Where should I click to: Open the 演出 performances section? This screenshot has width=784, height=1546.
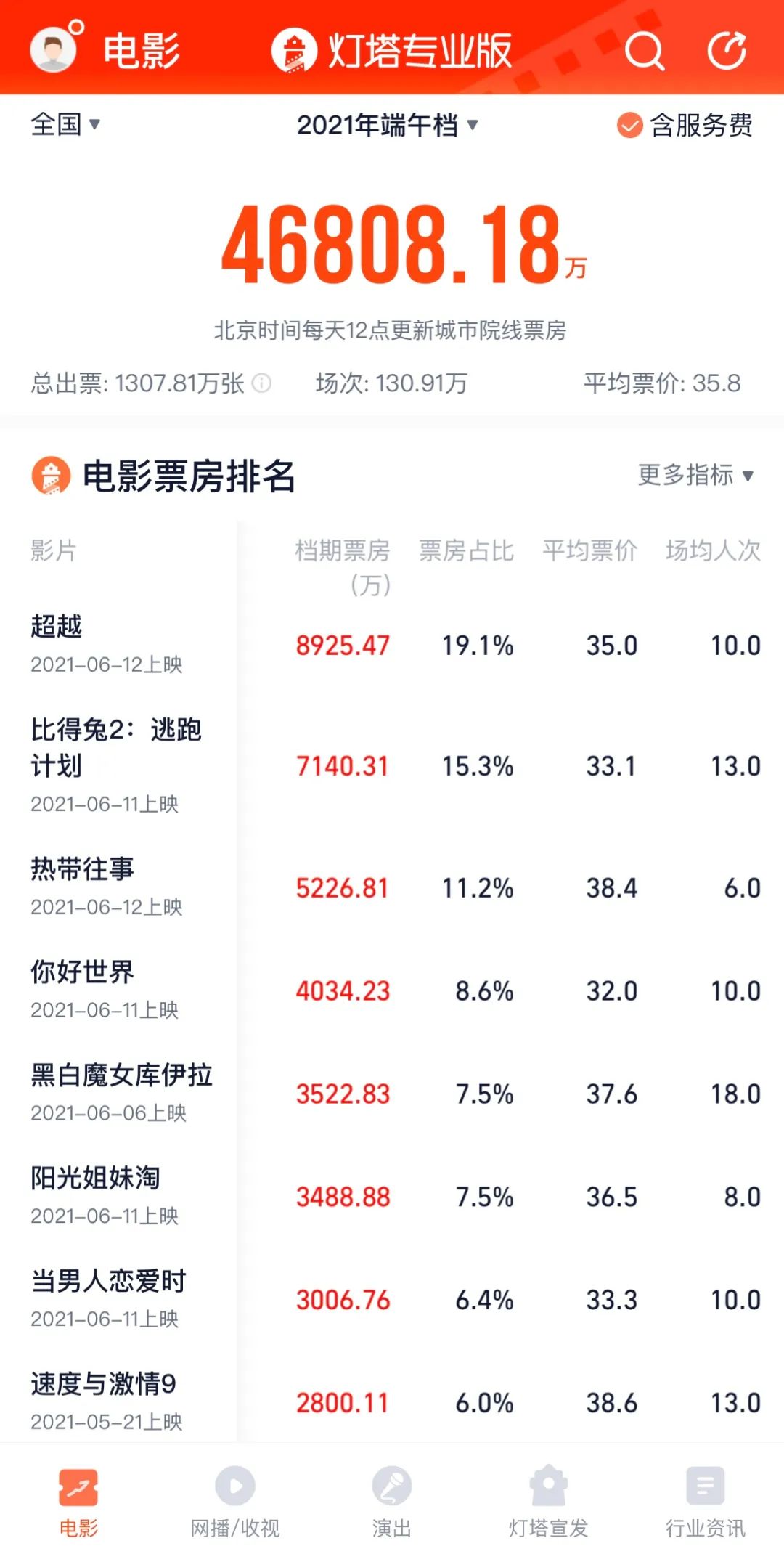392,1503
